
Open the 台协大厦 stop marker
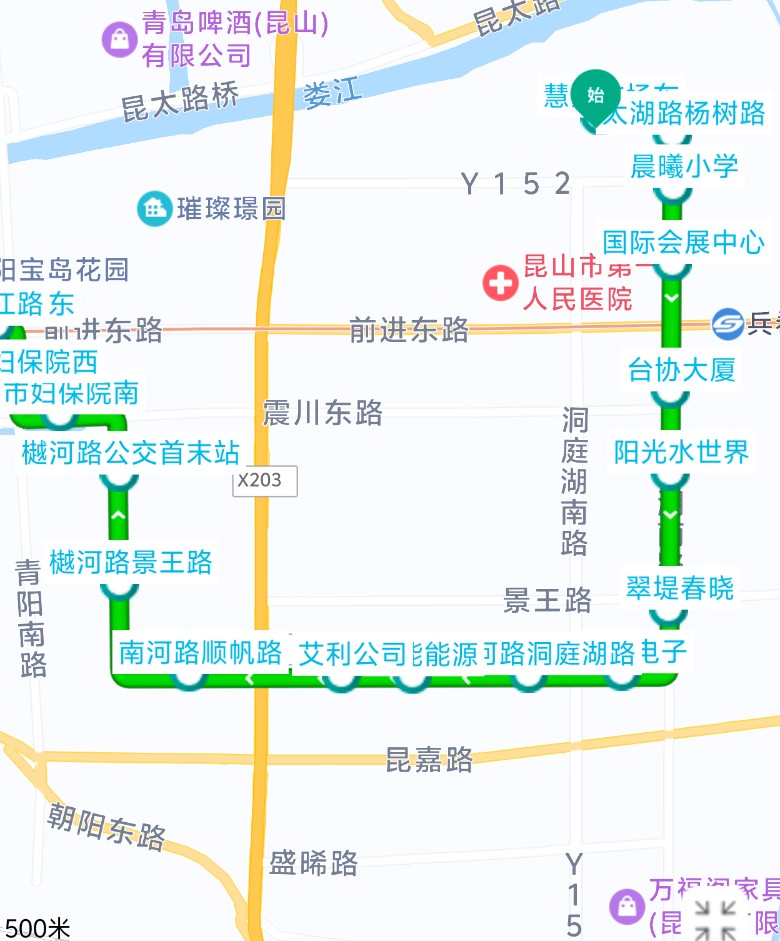coord(670,394)
